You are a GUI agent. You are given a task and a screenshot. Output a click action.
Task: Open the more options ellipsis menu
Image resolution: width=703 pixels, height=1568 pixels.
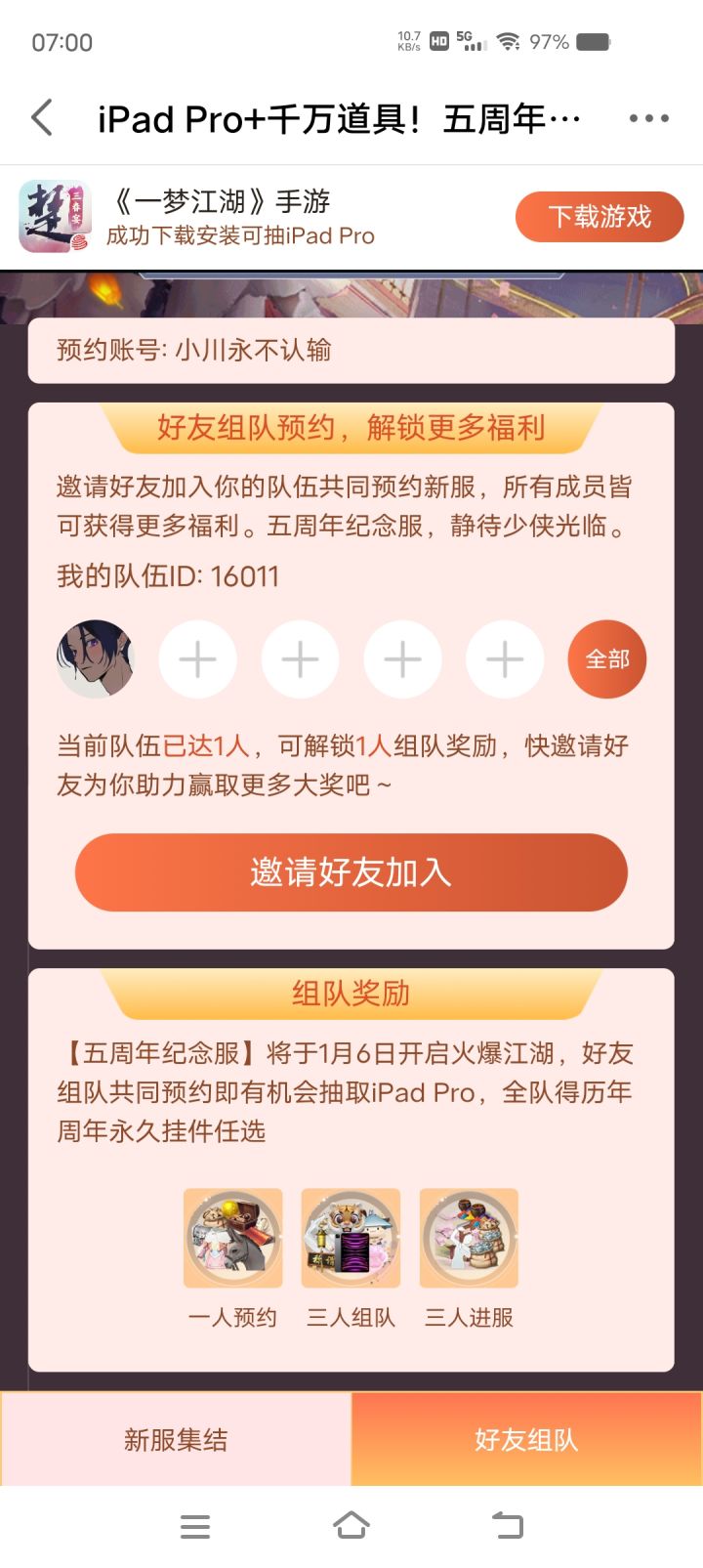649,117
